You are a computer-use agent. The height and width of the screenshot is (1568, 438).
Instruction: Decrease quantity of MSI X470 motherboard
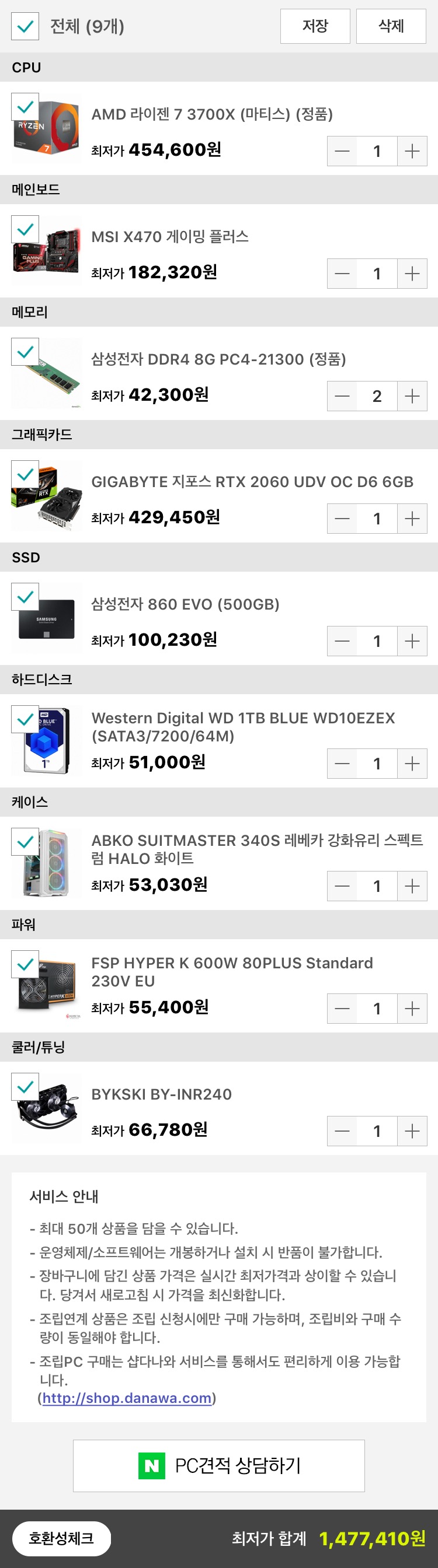tap(342, 274)
